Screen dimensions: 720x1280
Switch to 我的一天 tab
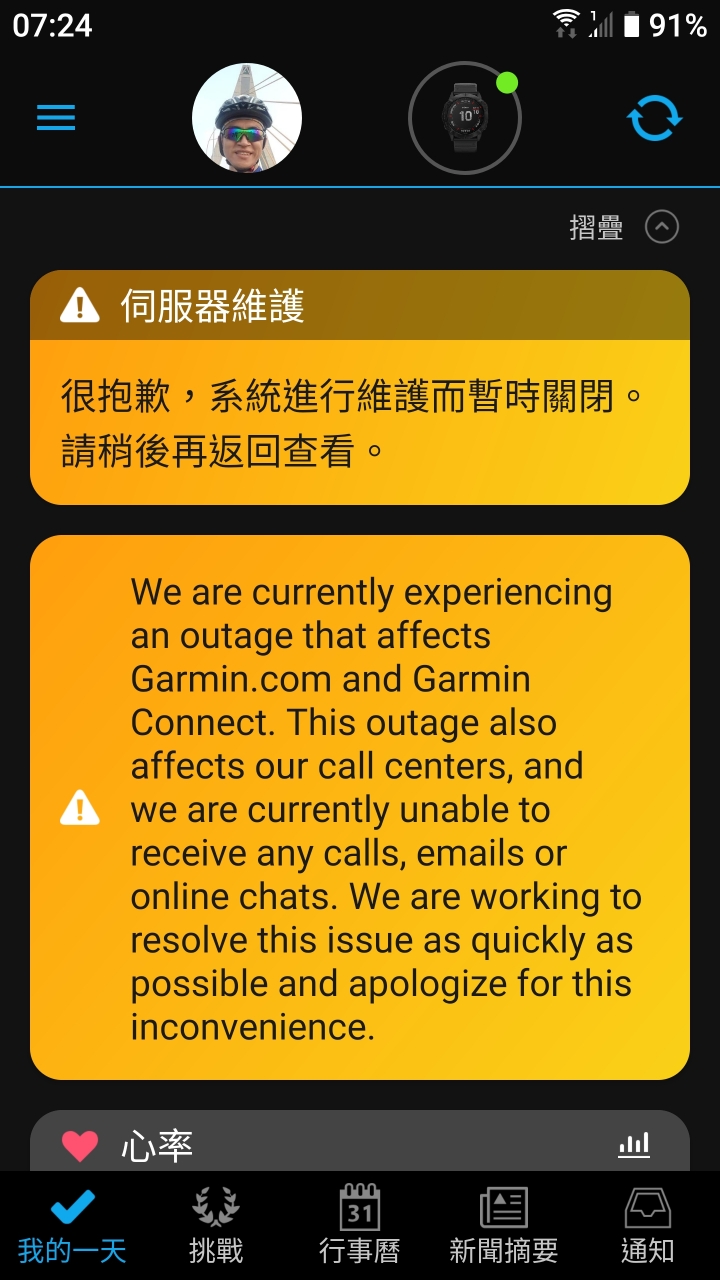pos(72,1226)
